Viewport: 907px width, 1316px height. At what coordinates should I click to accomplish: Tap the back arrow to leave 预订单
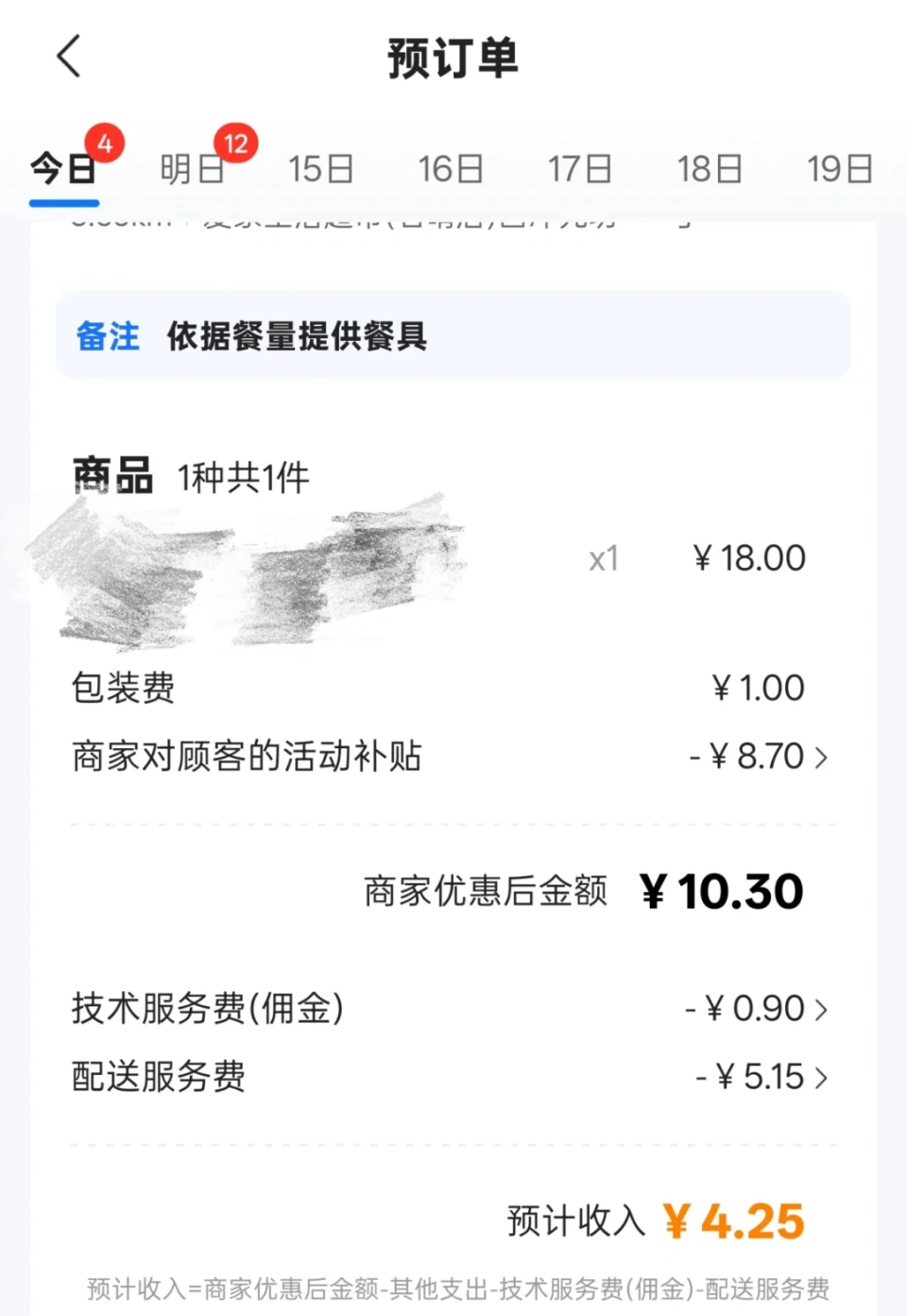tap(67, 57)
